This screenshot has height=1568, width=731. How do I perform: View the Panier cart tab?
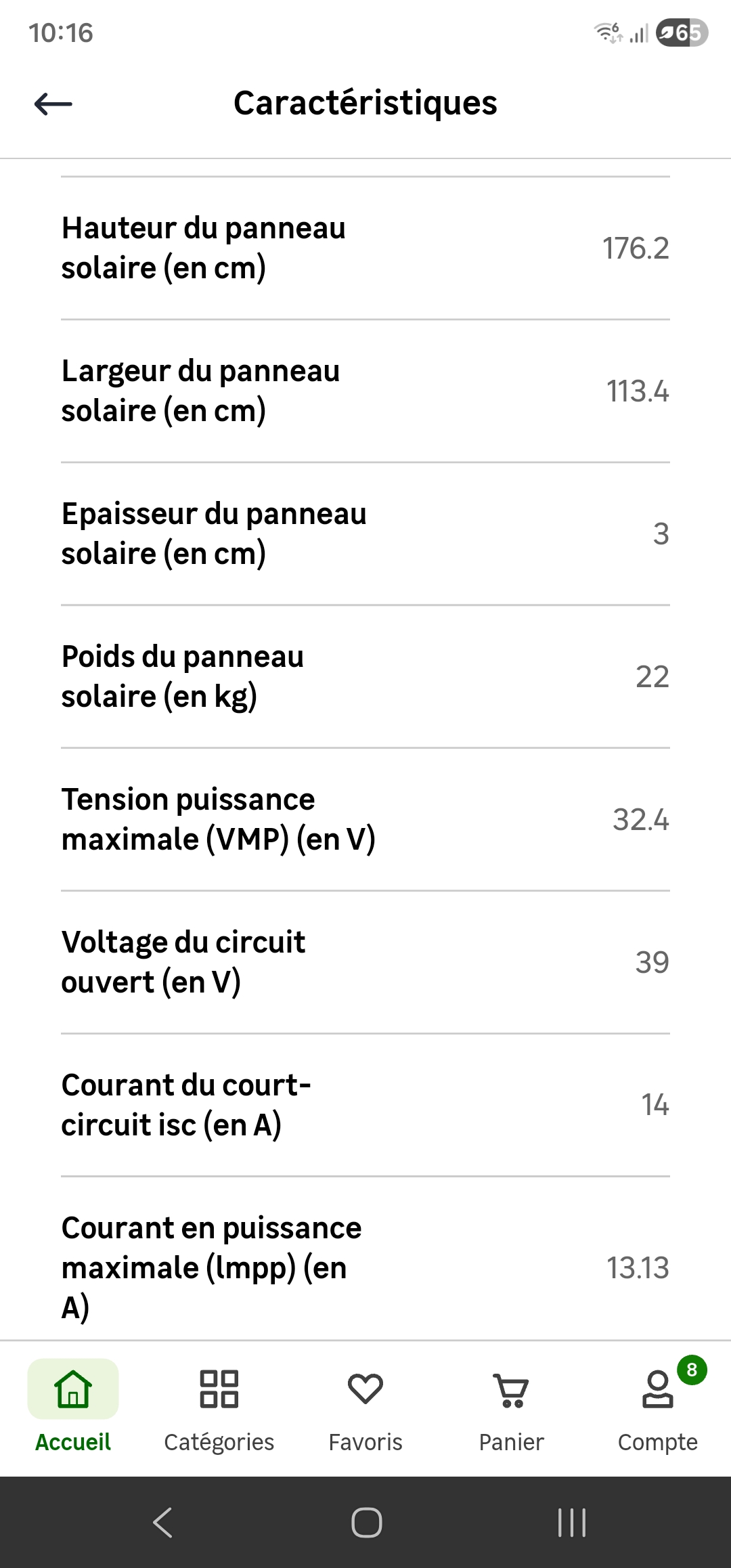coord(512,1406)
